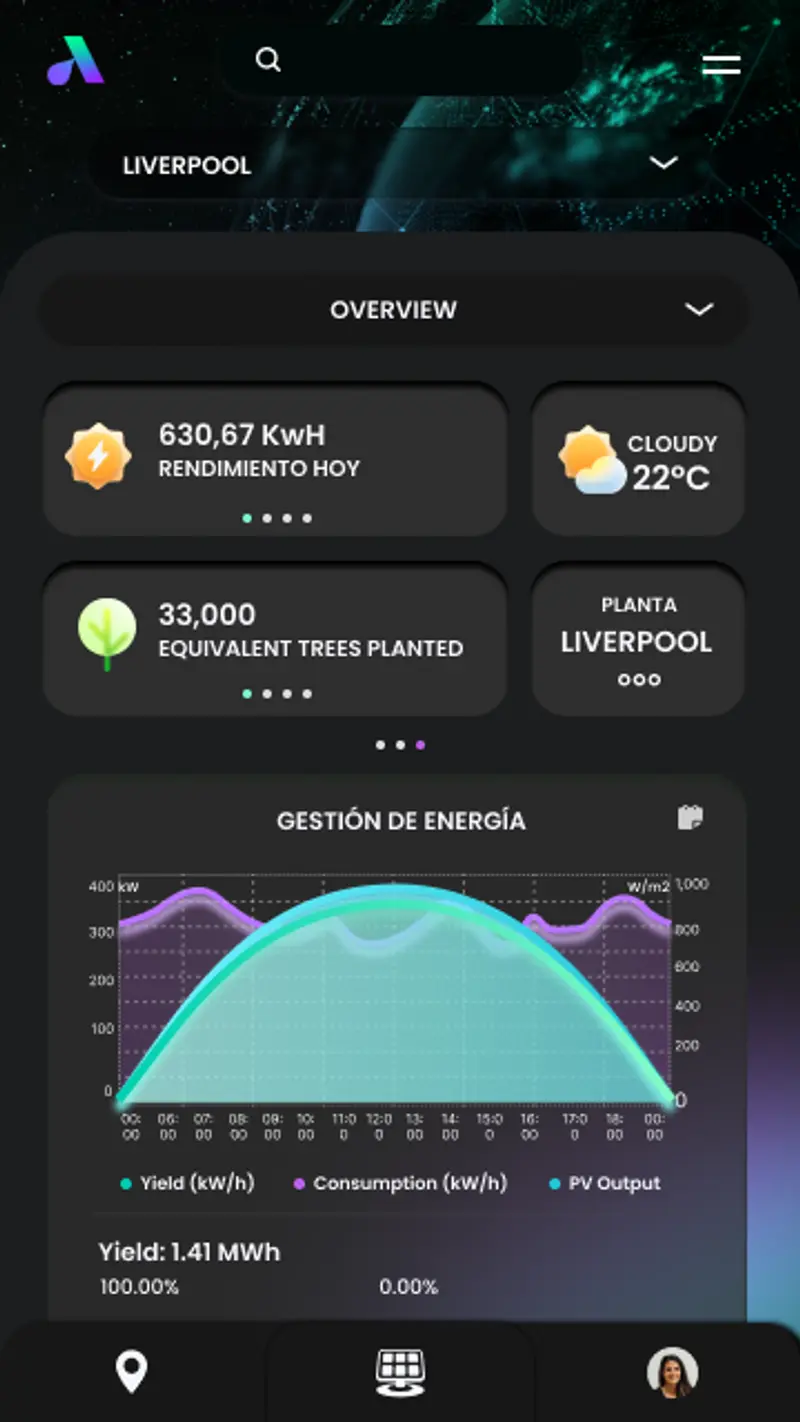Open the OVERVIEW section dropdown
This screenshot has width=800, height=1422.
tap(700, 310)
